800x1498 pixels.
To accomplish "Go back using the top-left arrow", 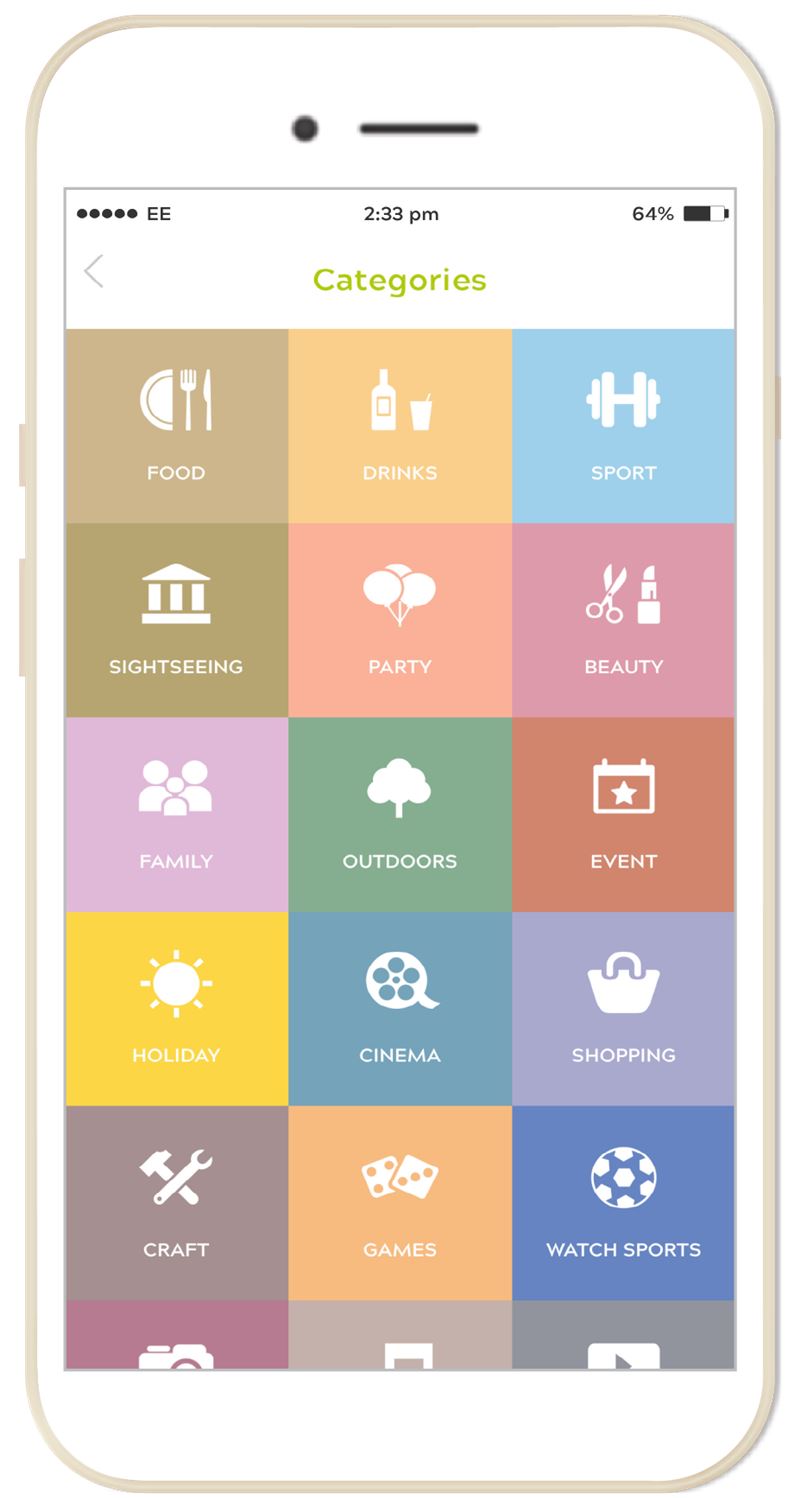I will tap(94, 271).
